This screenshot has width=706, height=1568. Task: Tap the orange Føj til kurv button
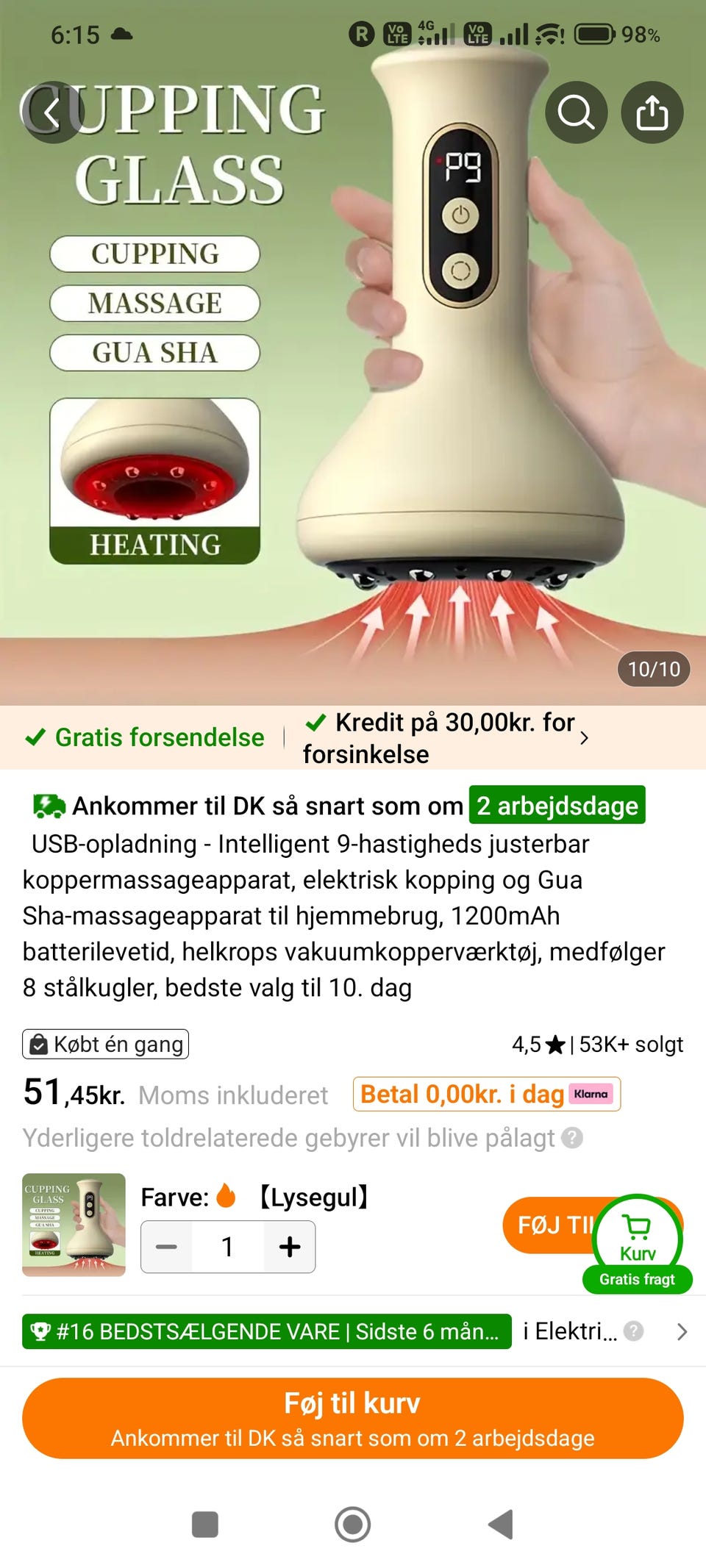353,1418
